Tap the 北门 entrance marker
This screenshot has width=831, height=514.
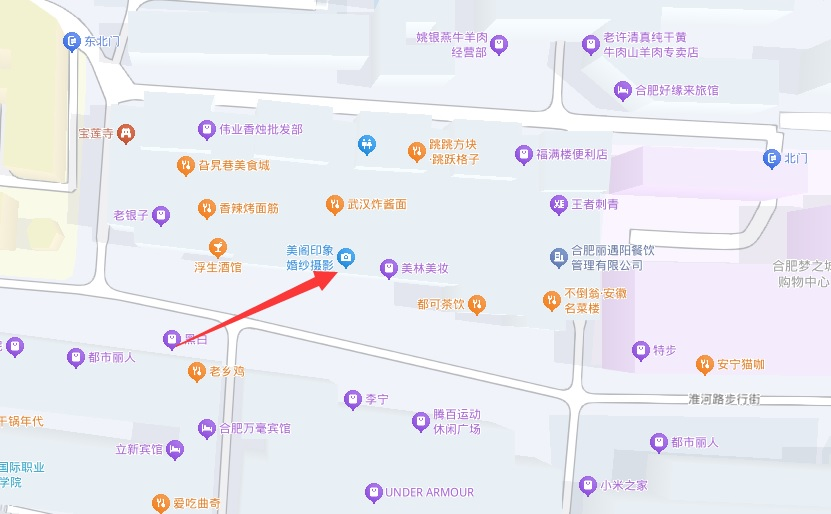click(x=771, y=158)
